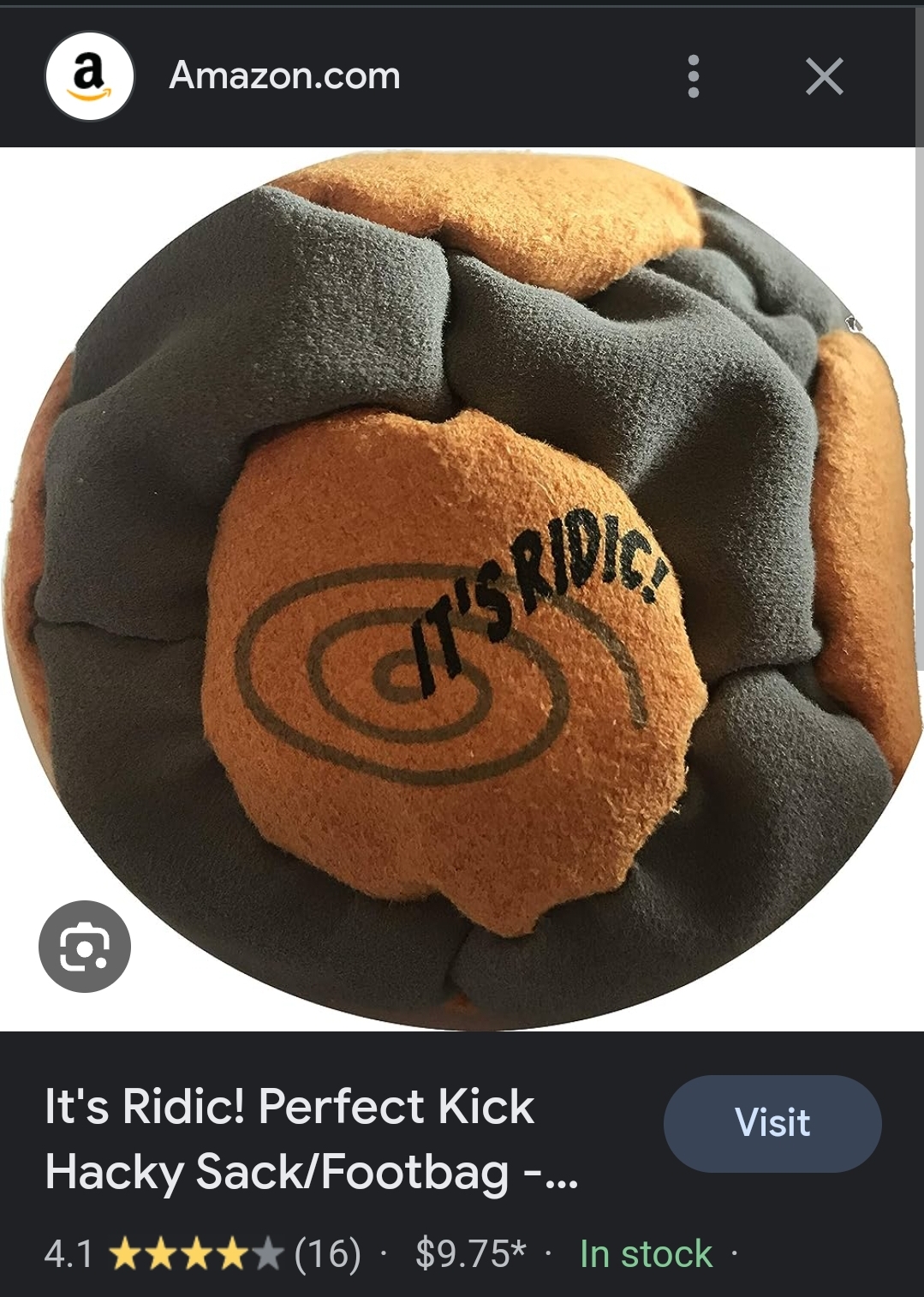Tap the Visit button

772,1123
